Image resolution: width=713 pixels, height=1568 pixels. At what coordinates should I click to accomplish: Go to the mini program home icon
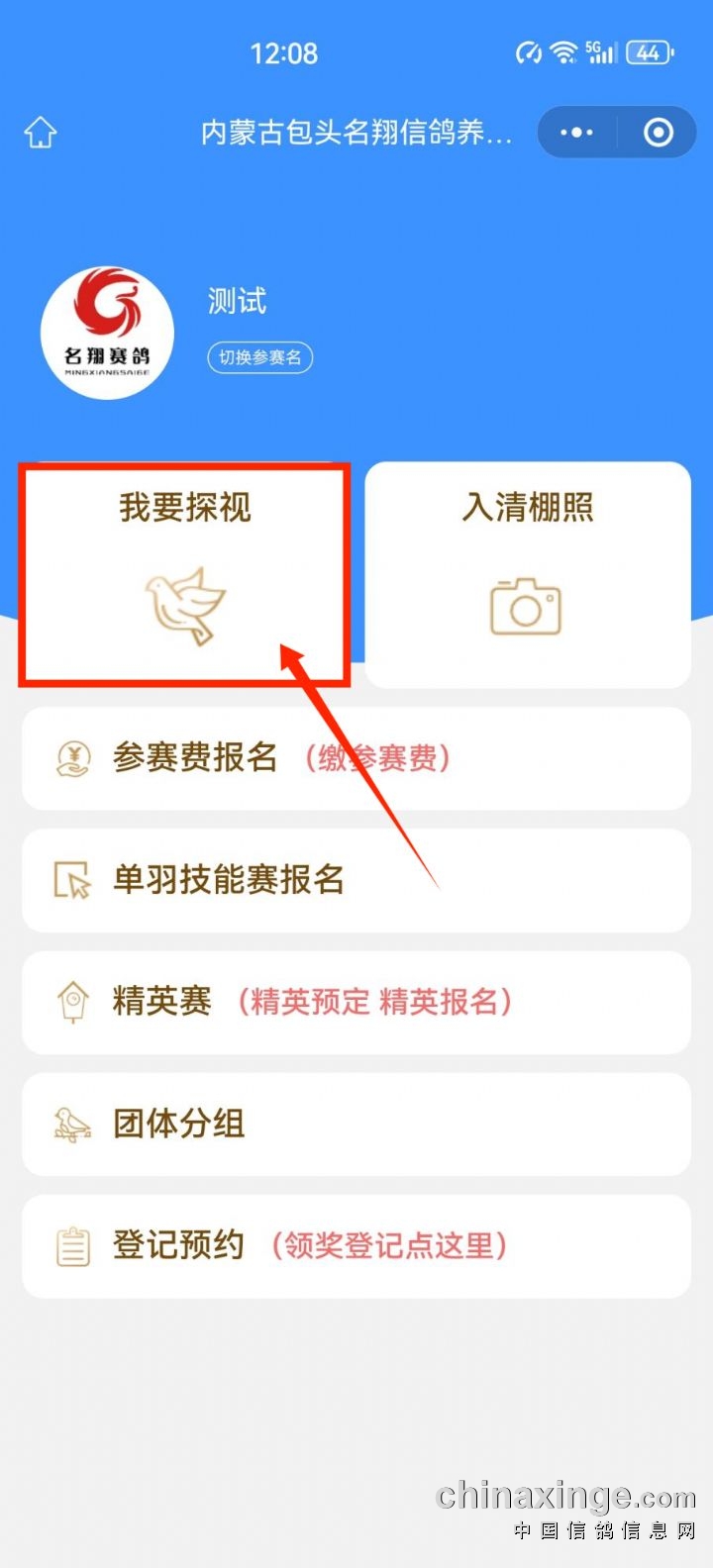coord(41,133)
